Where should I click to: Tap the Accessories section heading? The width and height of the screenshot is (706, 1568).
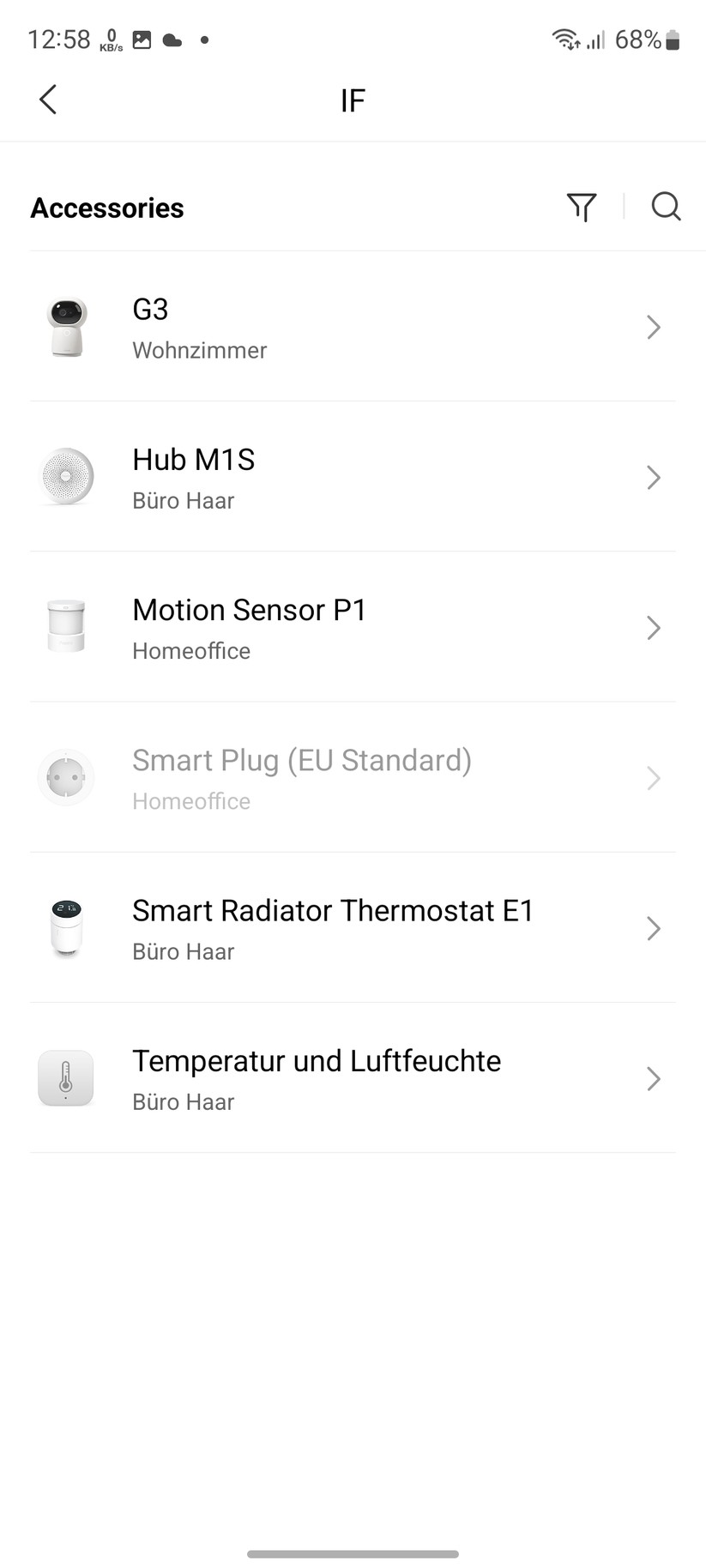point(106,207)
